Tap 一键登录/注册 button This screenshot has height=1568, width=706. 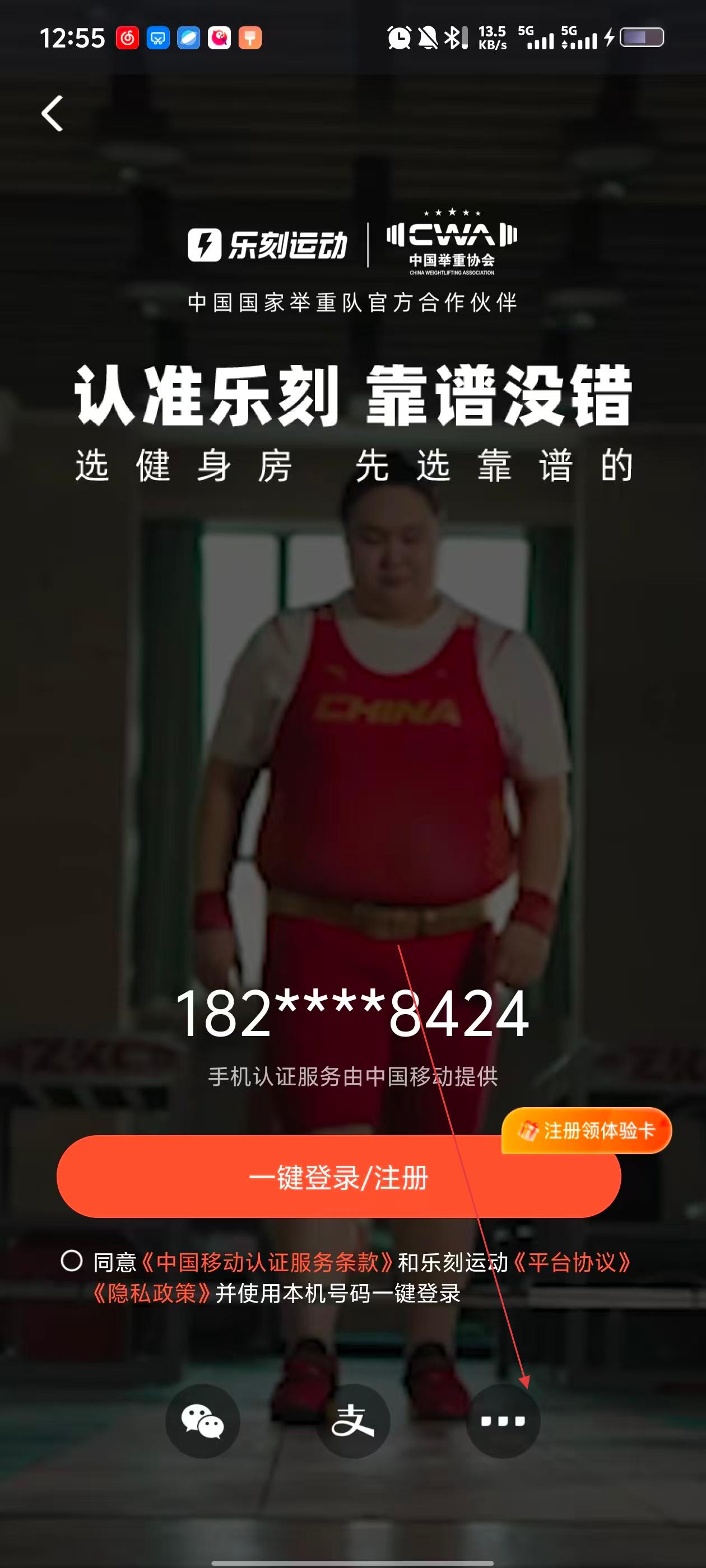tap(338, 1177)
